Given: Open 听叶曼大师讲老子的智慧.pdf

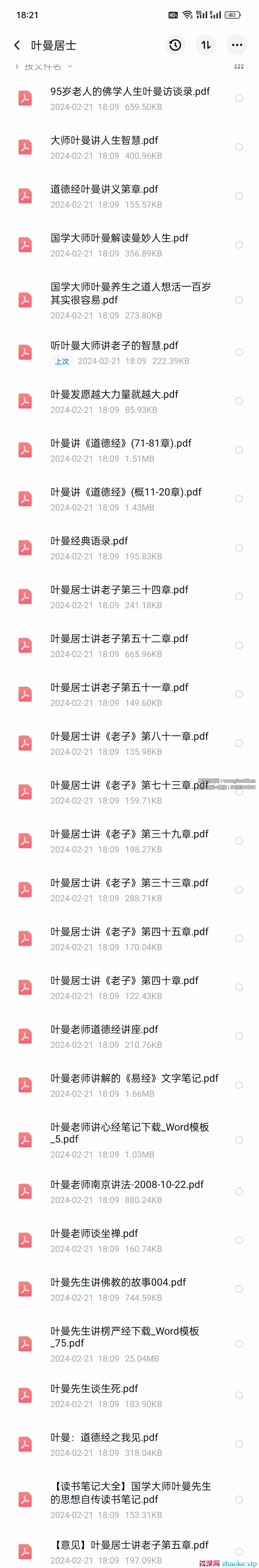Looking at the screenshot, I should 114,352.
